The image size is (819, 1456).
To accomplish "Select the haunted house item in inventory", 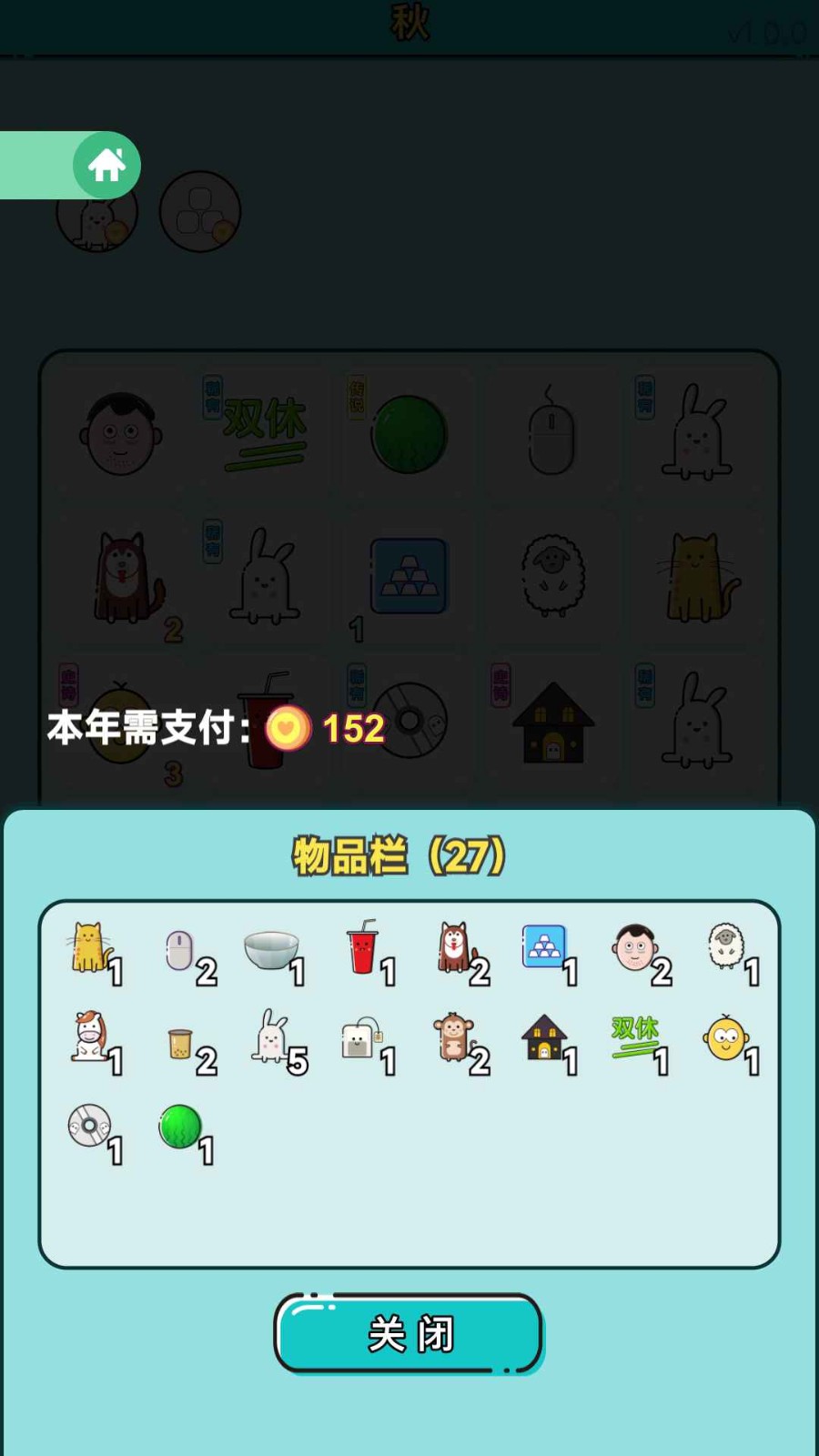I will [x=544, y=1038].
